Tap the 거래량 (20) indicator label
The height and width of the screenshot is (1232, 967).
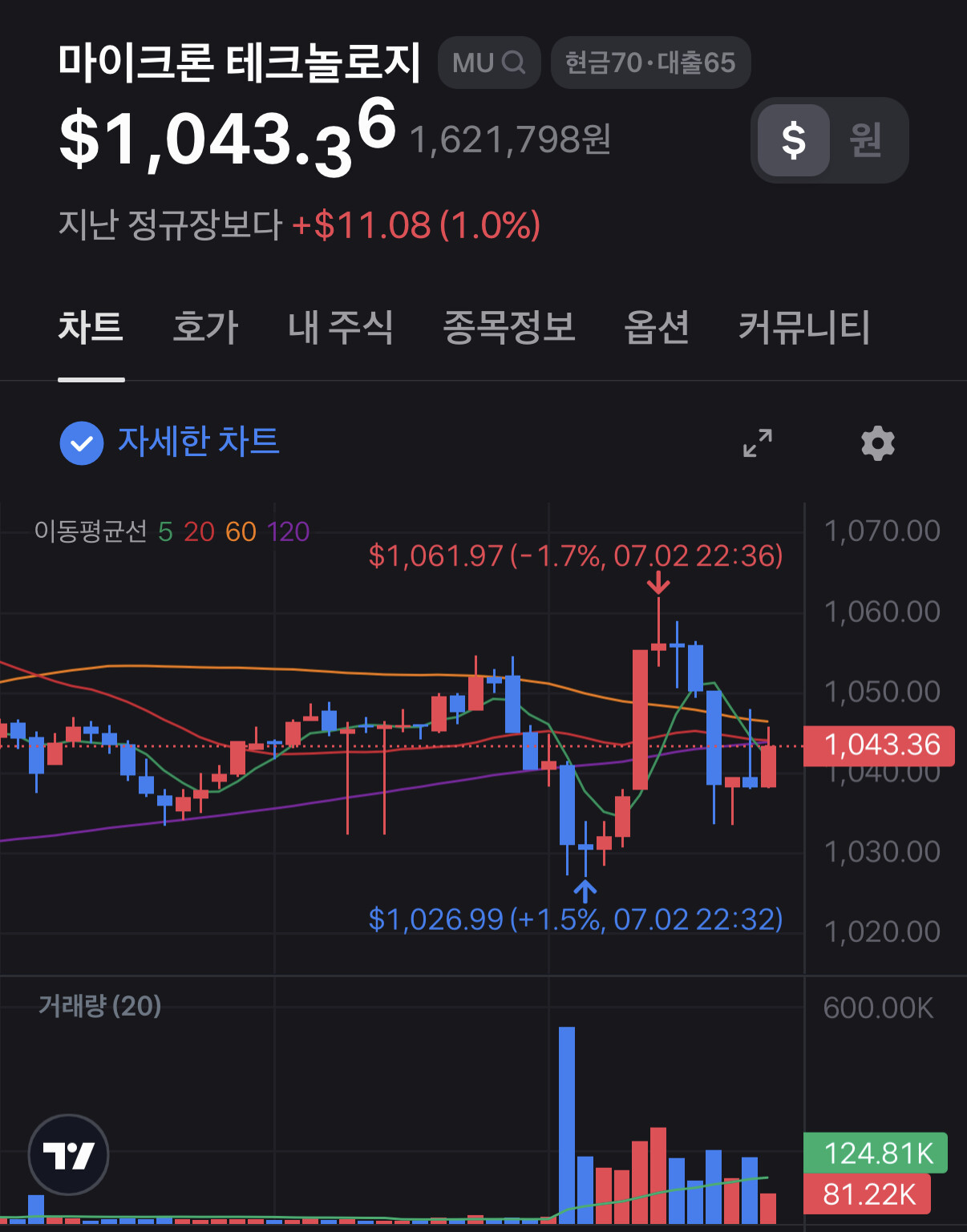(100, 1005)
